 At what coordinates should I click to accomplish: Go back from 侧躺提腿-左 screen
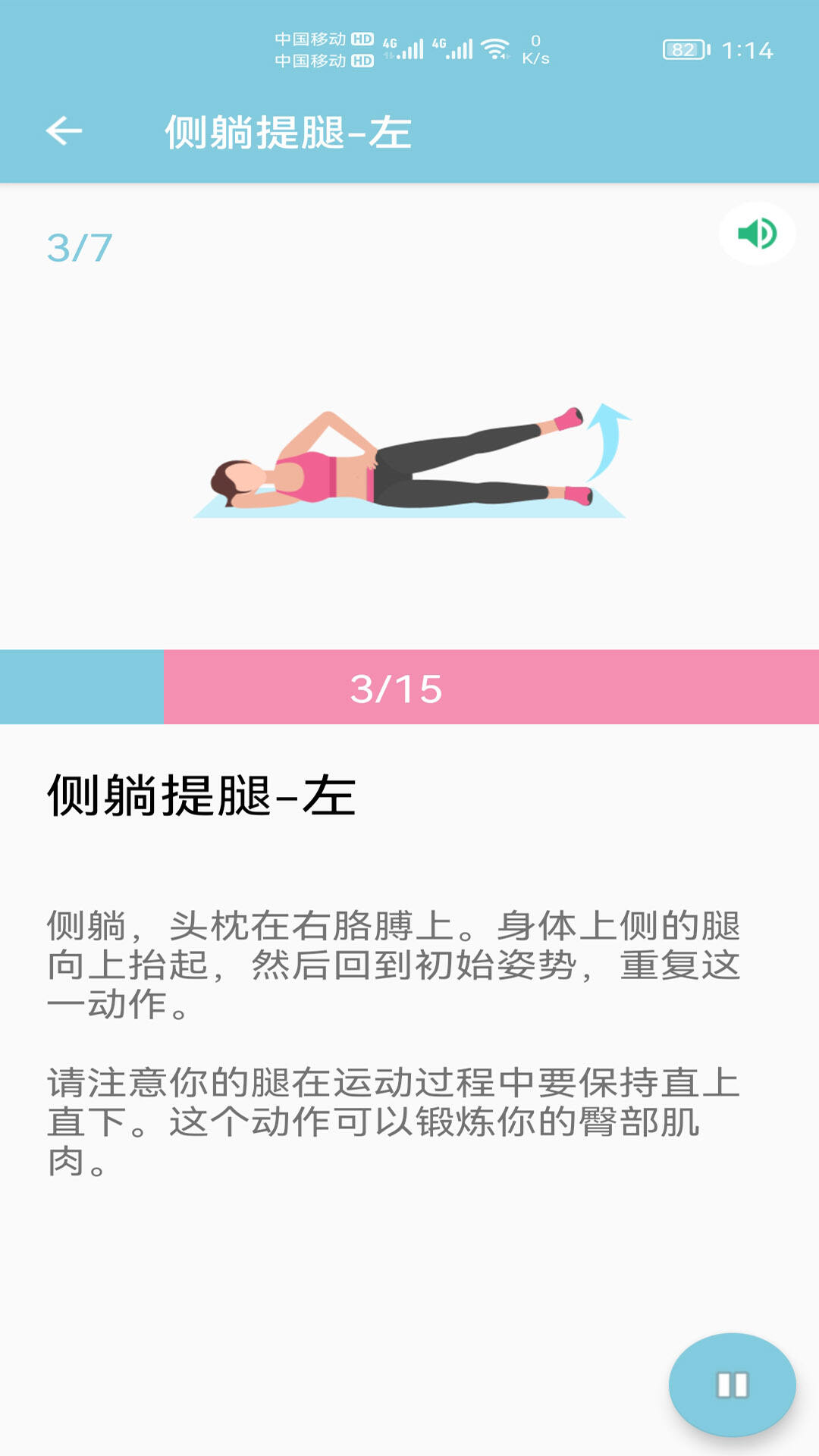[x=64, y=131]
